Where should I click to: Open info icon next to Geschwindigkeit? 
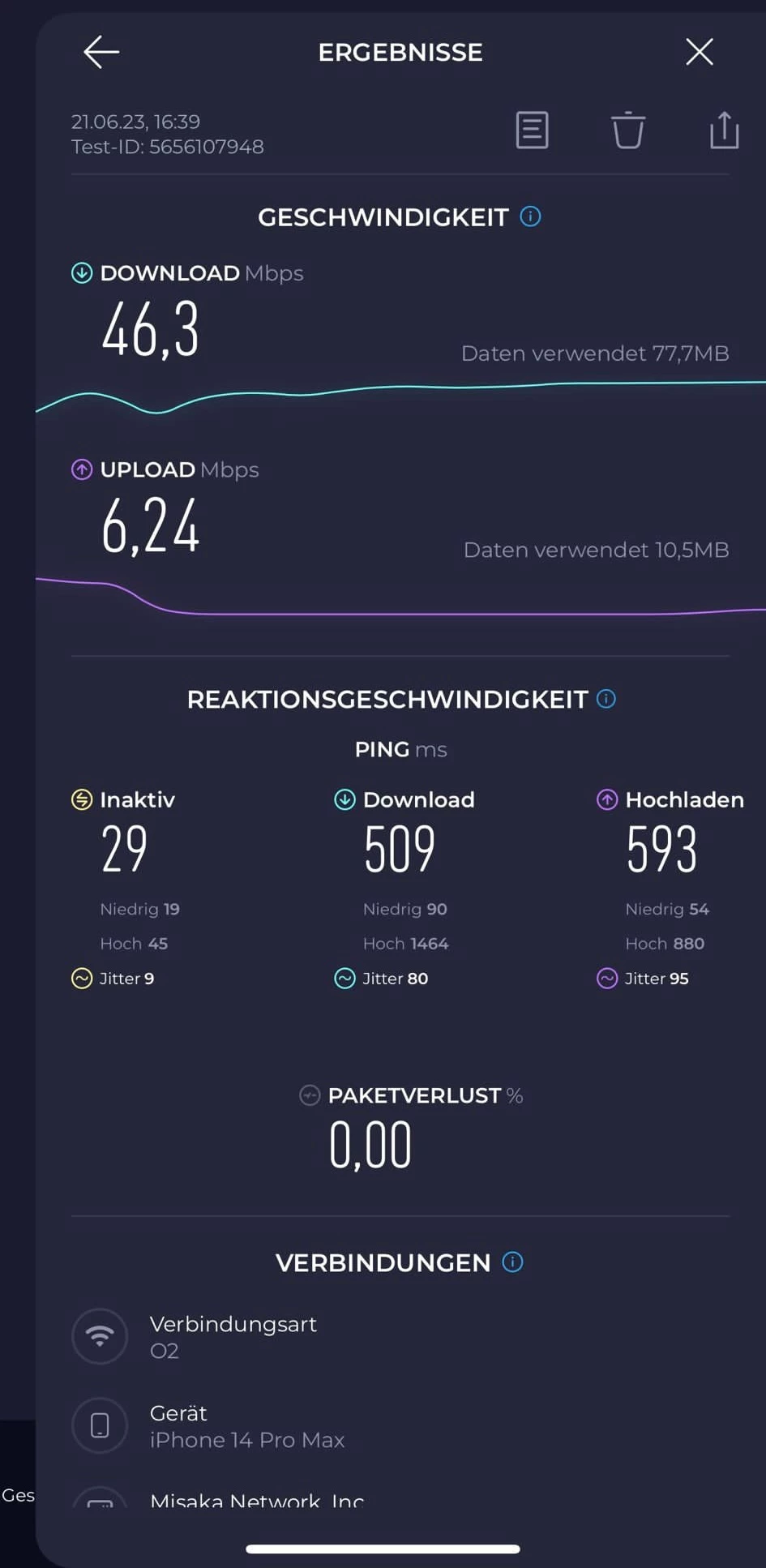(x=530, y=216)
